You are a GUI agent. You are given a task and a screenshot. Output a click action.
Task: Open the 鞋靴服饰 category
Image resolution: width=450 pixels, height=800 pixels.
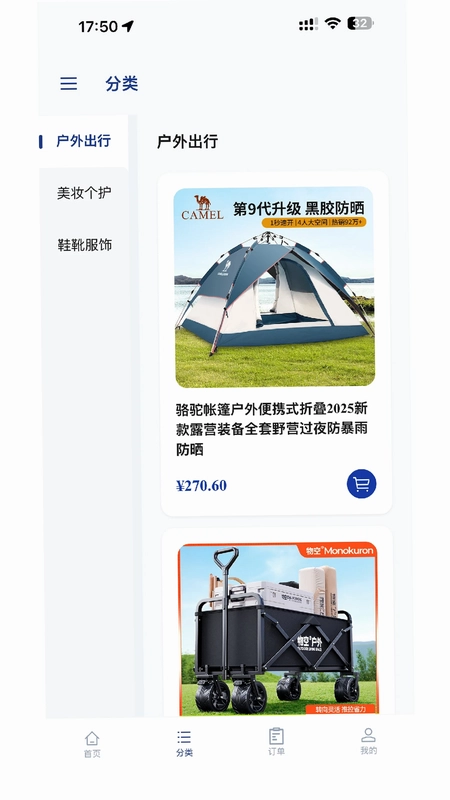coord(84,245)
